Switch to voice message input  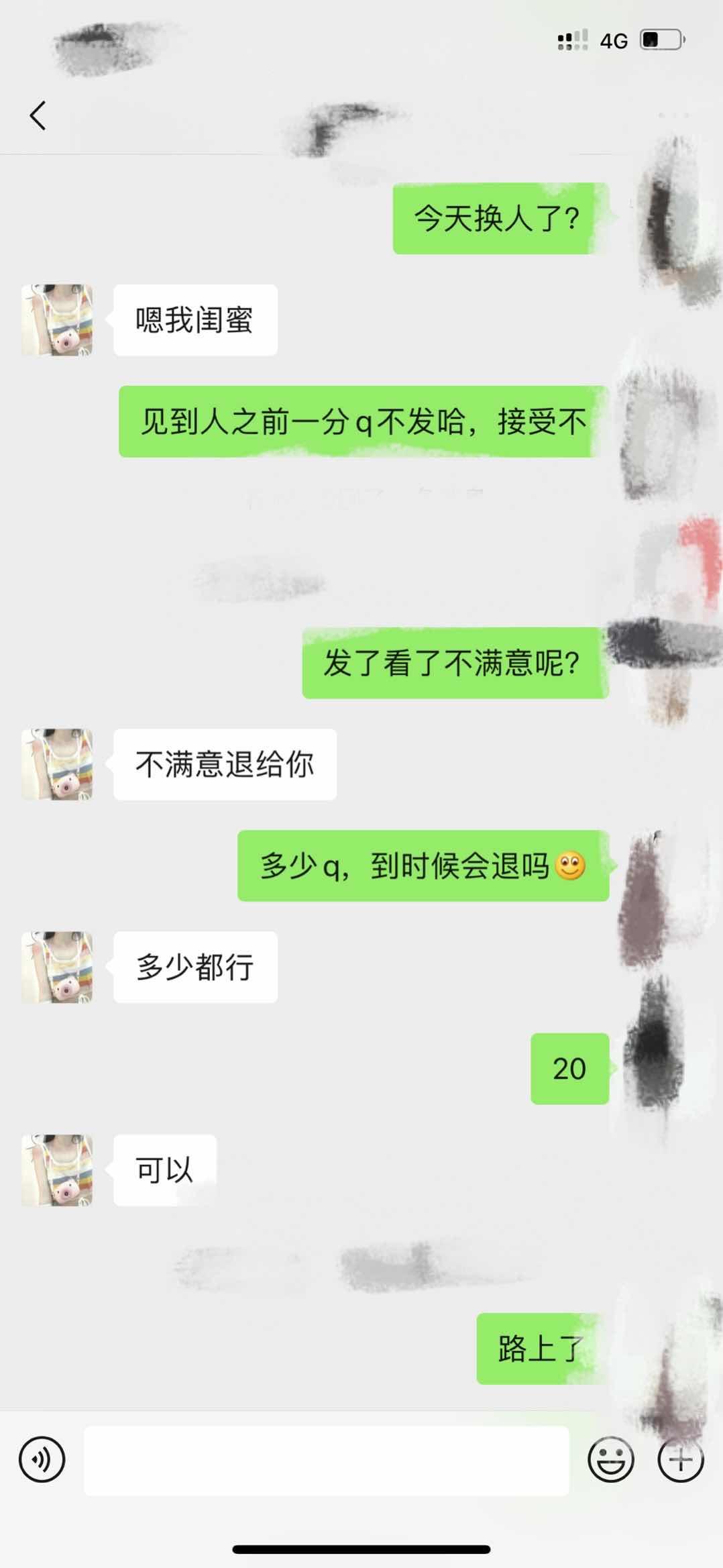(x=42, y=1459)
